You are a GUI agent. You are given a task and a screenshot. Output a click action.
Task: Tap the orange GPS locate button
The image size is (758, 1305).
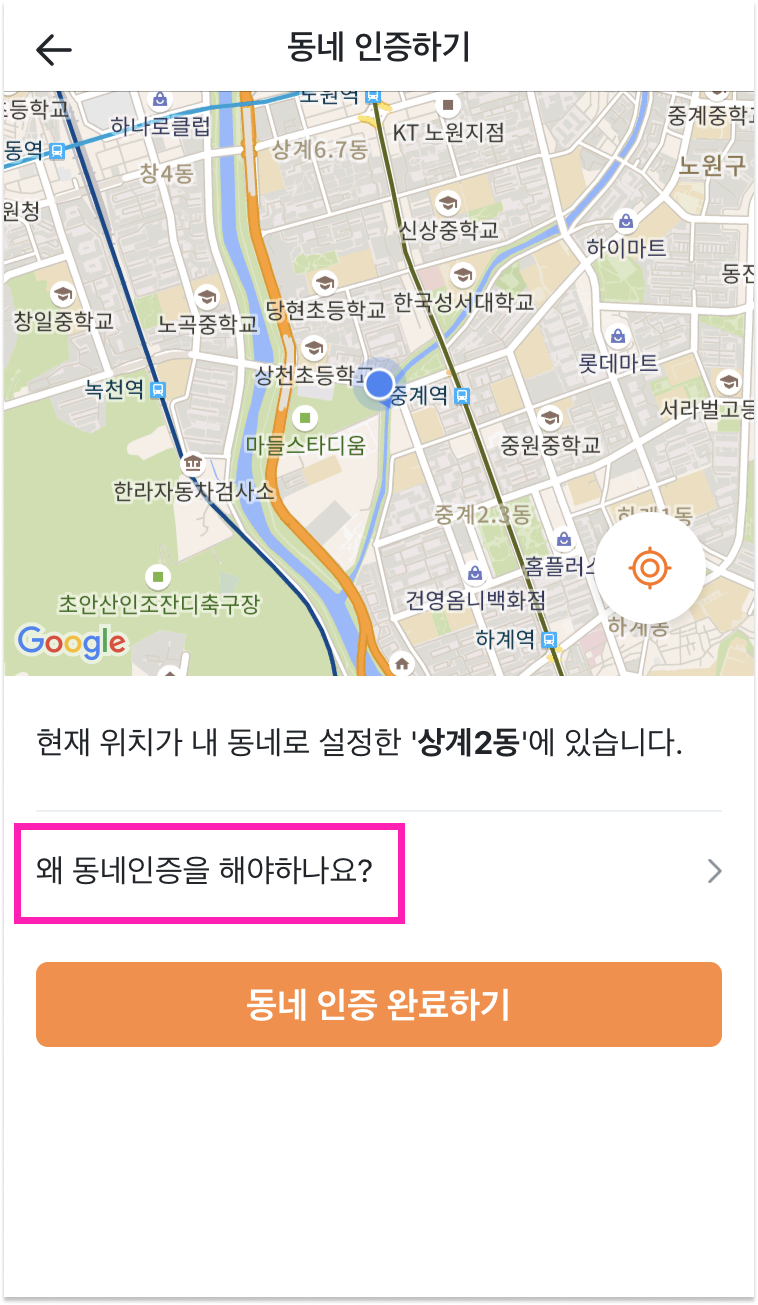click(649, 566)
